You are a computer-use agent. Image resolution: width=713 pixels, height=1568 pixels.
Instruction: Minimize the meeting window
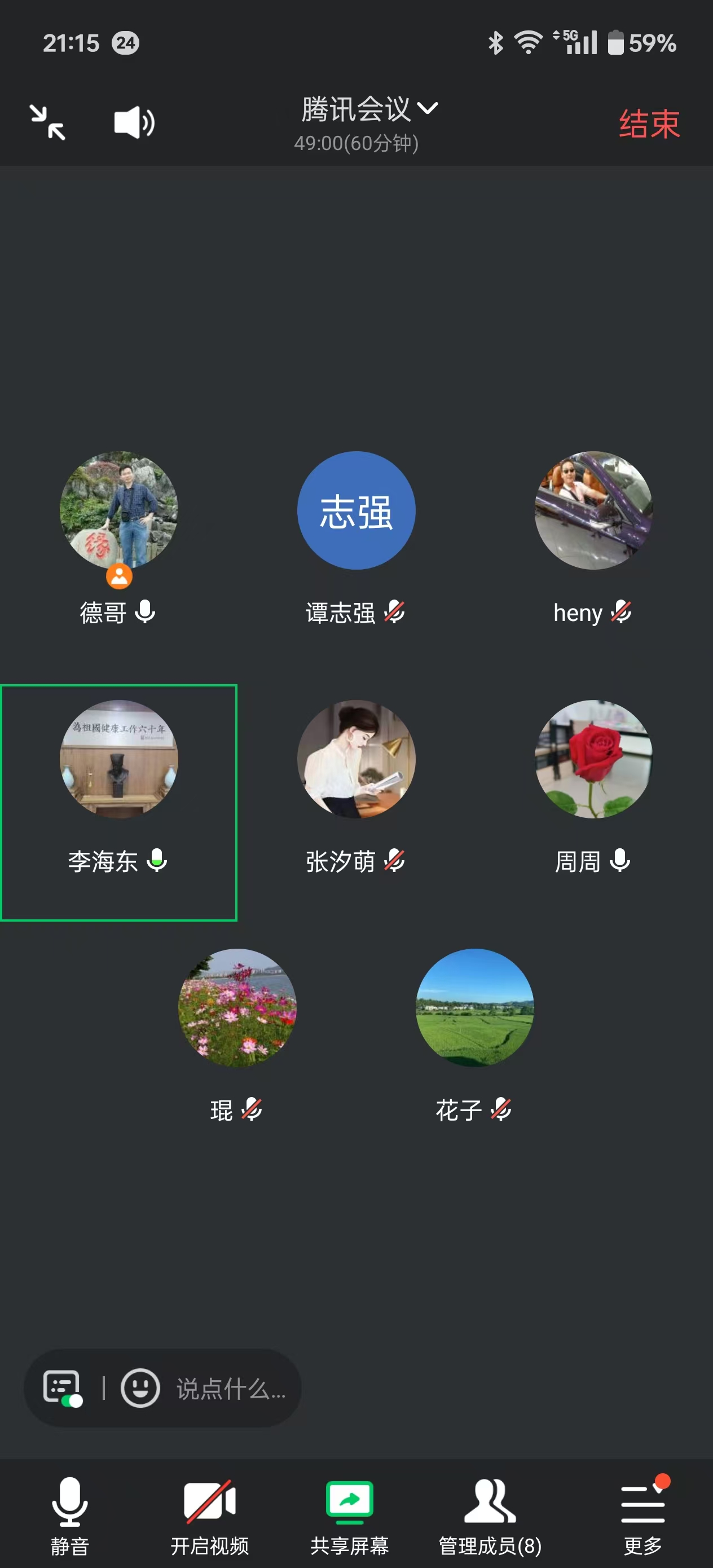pyautogui.click(x=47, y=122)
